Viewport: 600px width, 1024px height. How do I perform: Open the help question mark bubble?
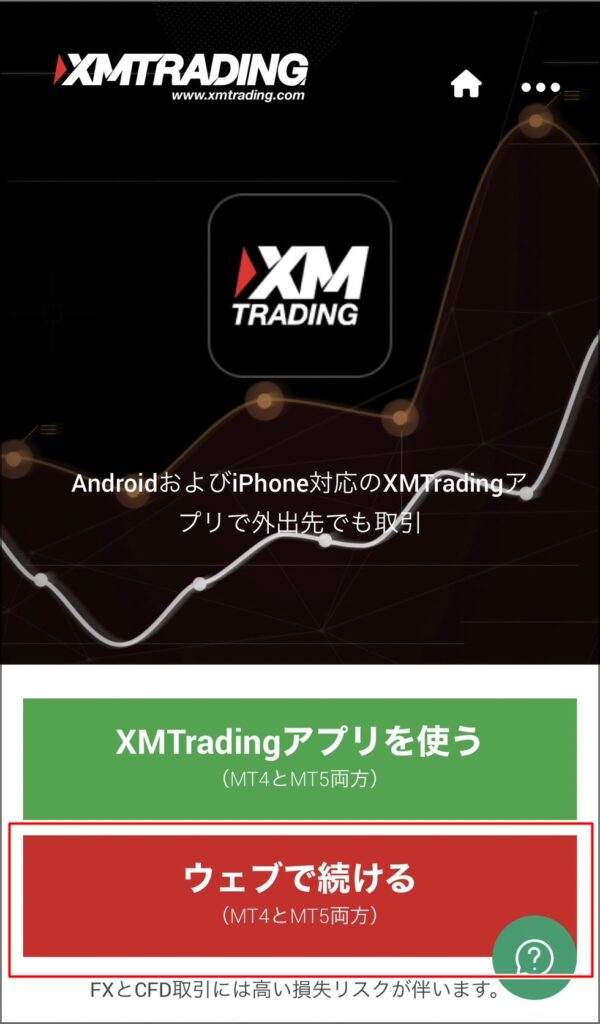pos(534,957)
